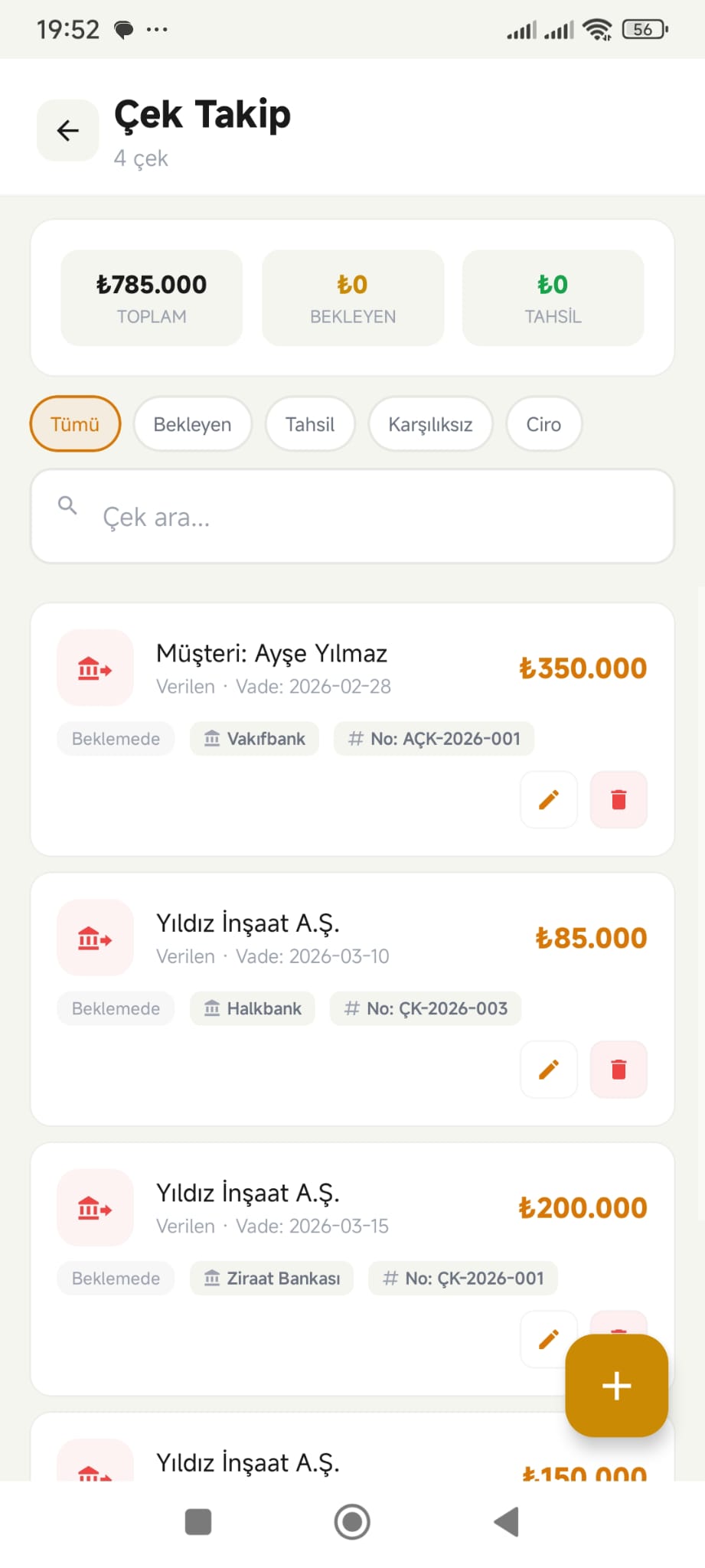Tap the Vakıfbank bank tag
The height and width of the screenshot is (1568, 705).
pyautogui.click(x=253, y=738)
